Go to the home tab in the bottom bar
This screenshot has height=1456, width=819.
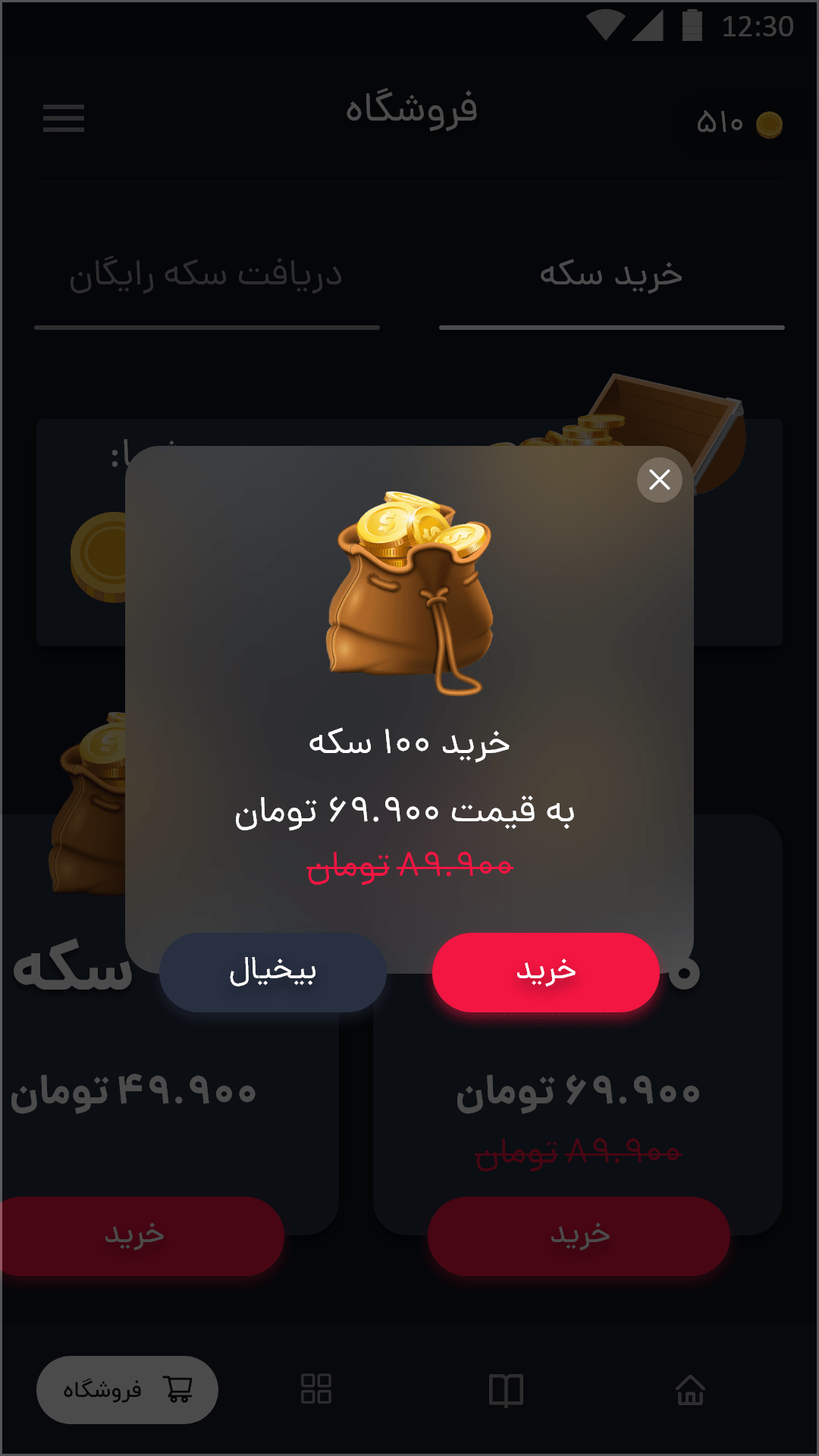[x=690, y=1389]
